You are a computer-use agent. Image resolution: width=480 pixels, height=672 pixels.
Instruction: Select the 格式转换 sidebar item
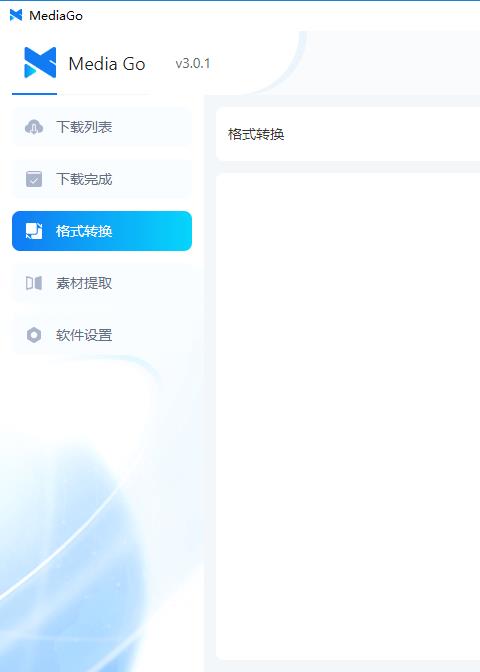pos(102,231)
